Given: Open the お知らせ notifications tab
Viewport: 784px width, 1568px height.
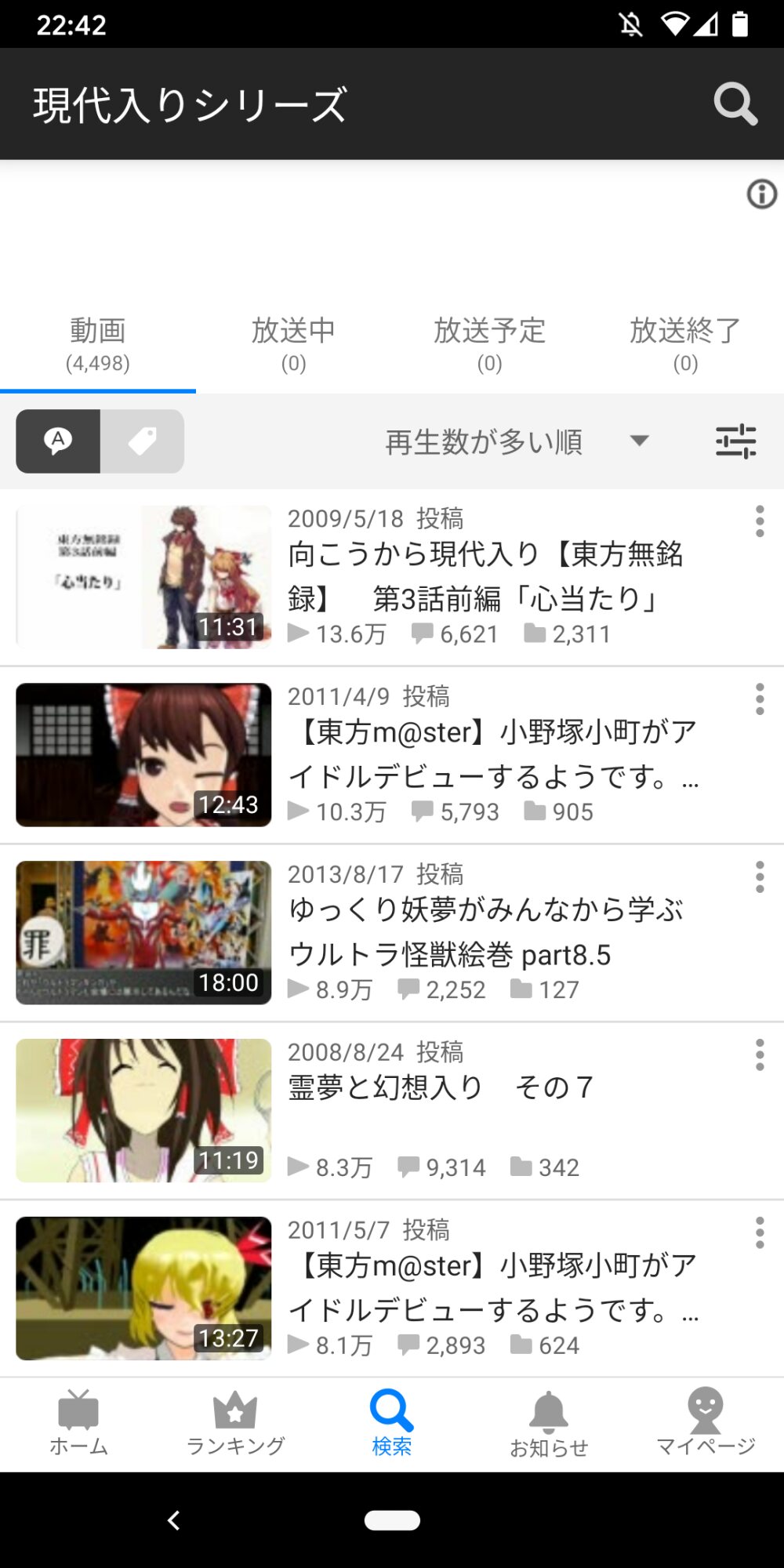Looking at the screenshot, I should (x=549, y=1424).
